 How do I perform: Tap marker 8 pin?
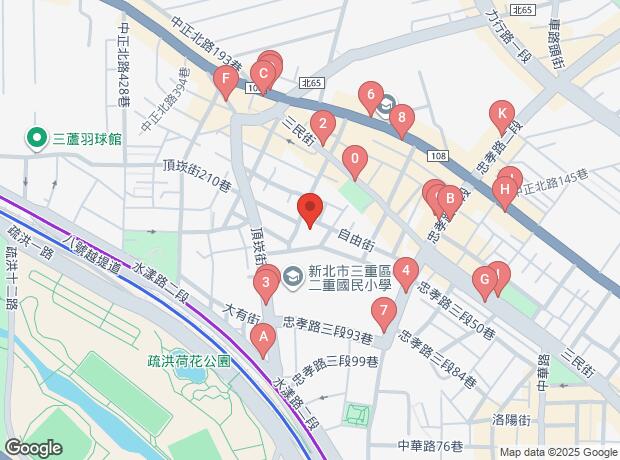401,120
